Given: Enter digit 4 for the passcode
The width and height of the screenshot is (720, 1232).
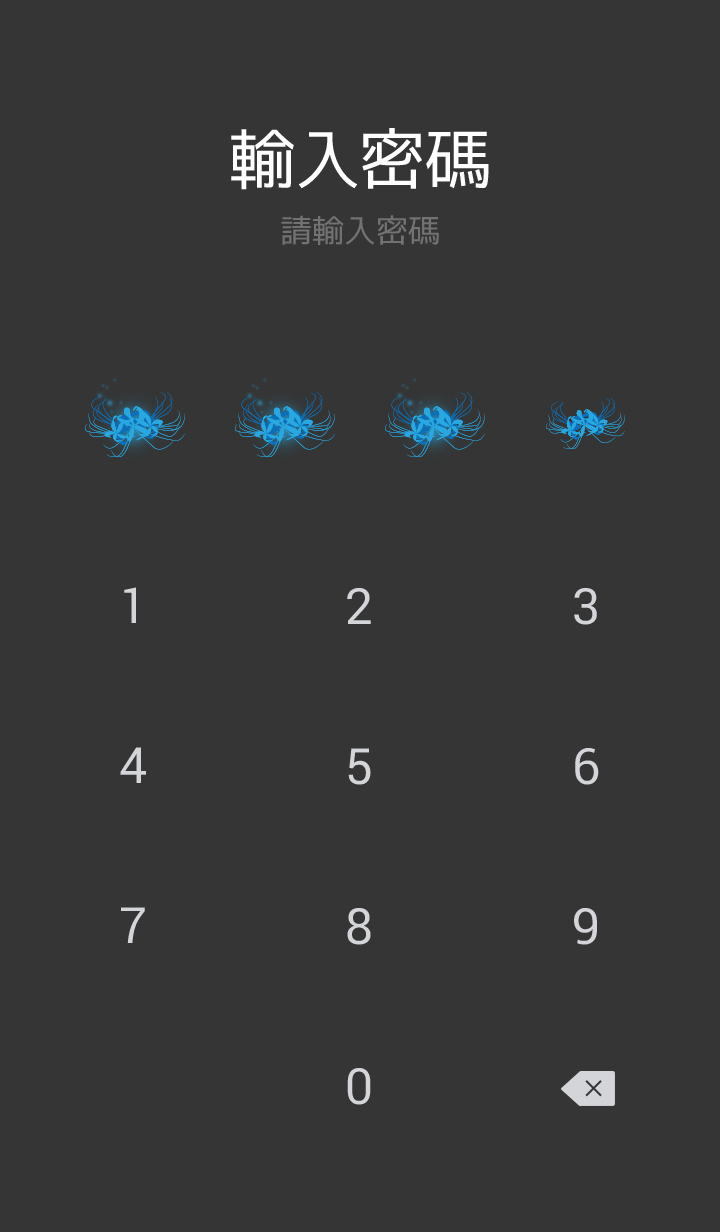Looking at the screenshot, I should click(132, 767).
